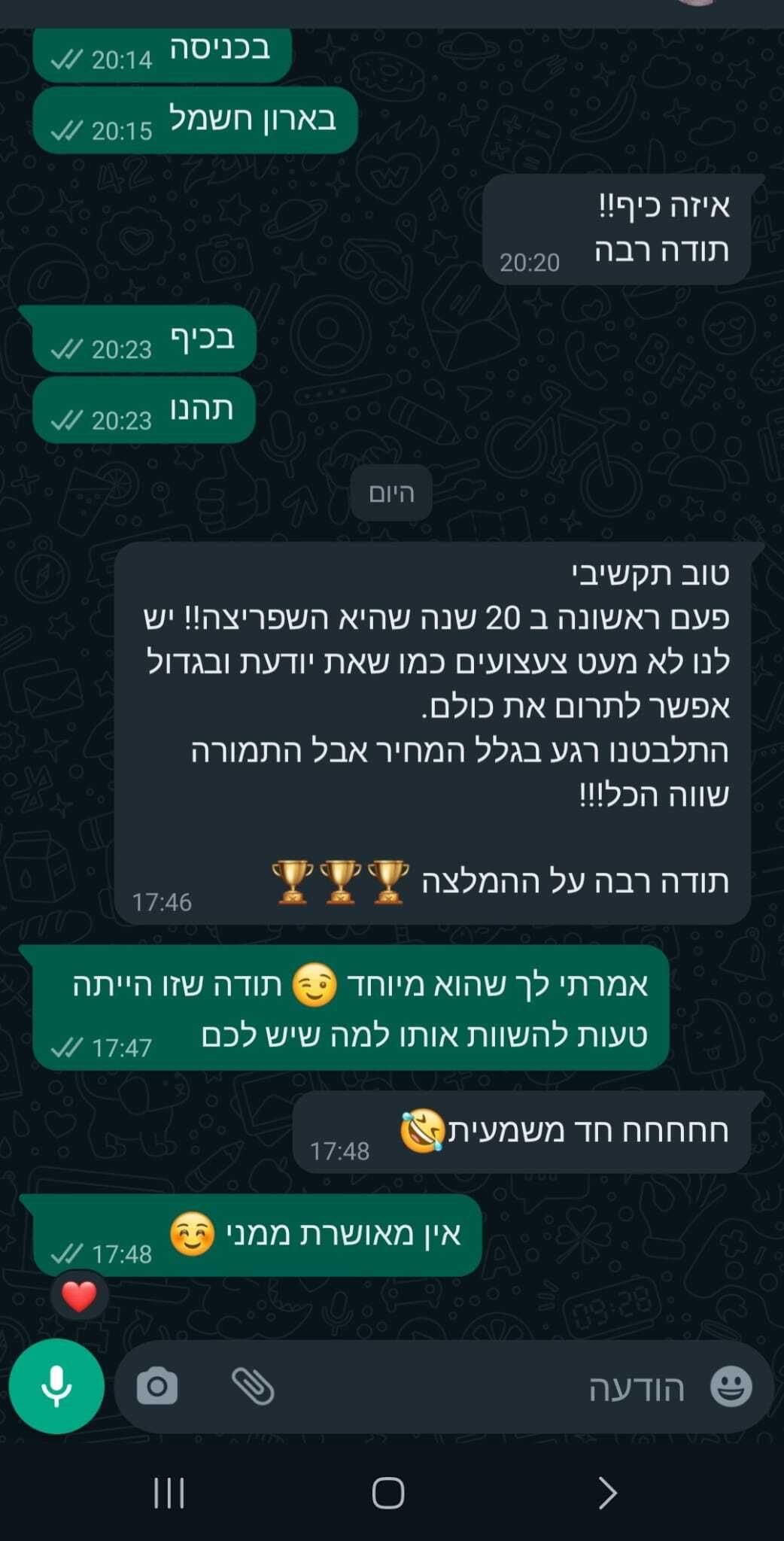Open the emoji picker
784x1541 pixels.
[731, 1386]
